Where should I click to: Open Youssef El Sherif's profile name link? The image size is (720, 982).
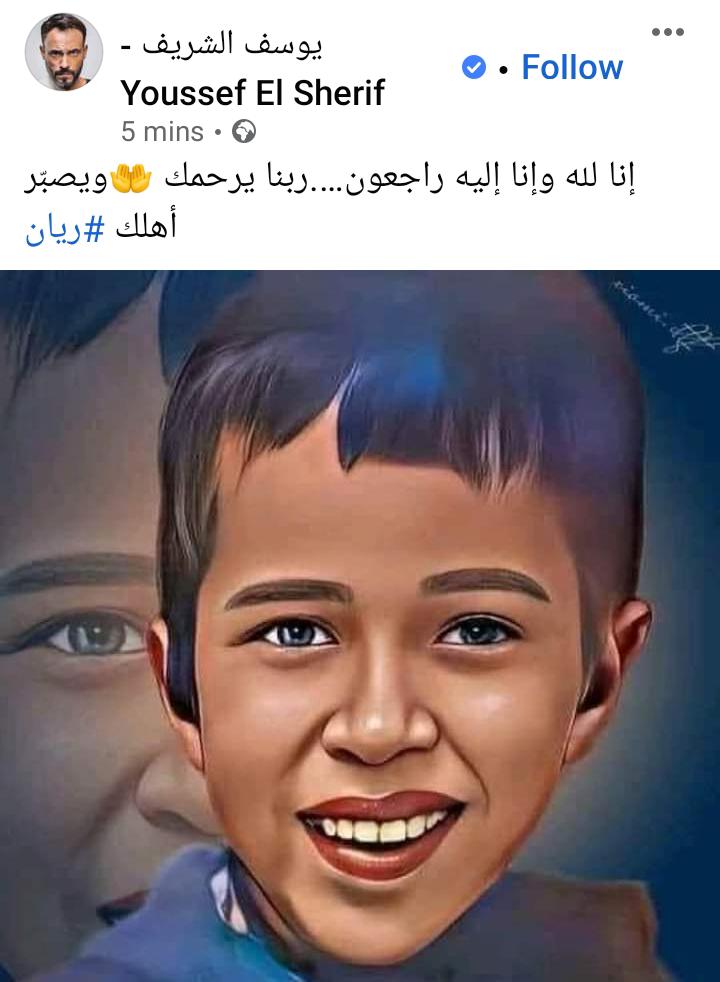(x=252, y=93)
